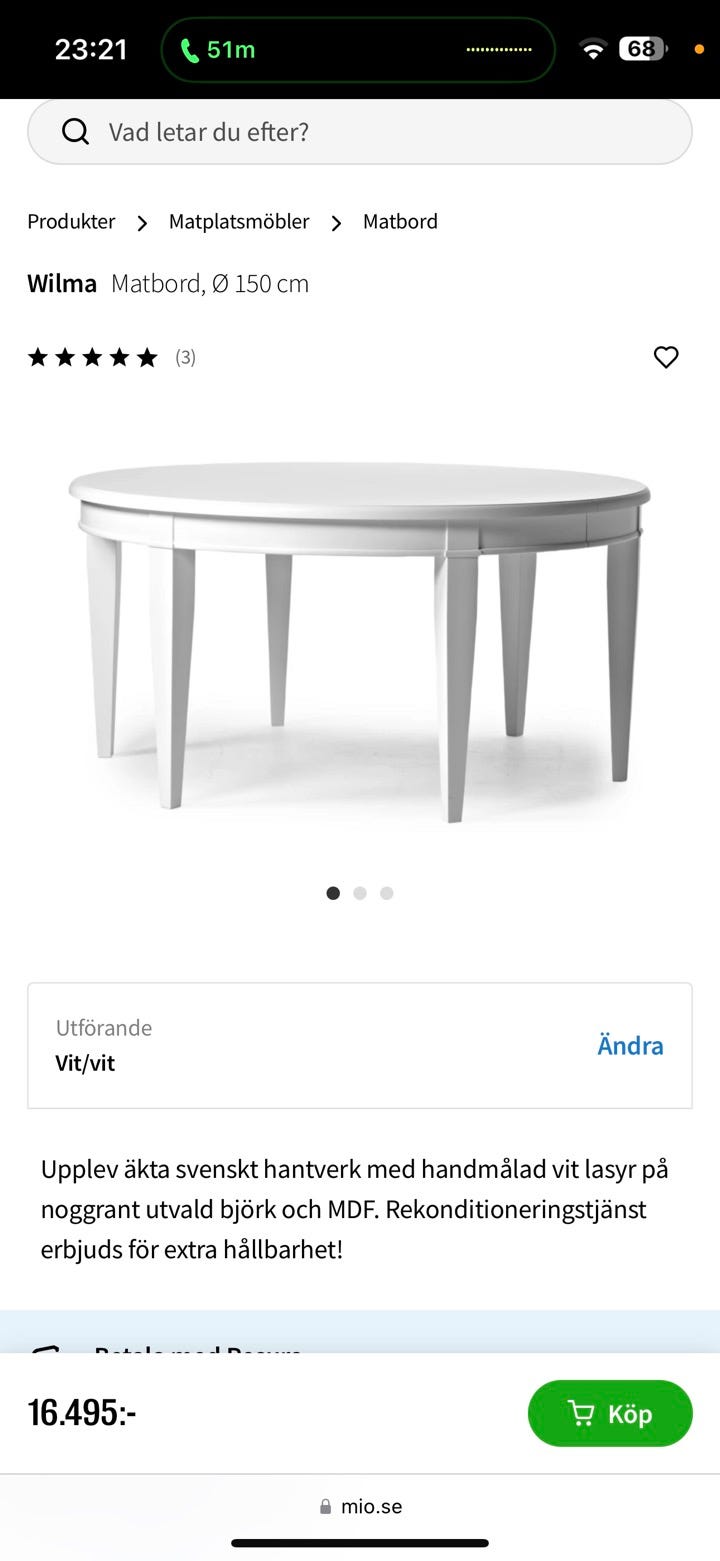The width and height of the screenshot is (720, 1561).
Task: Select the third carousel dot
Action: point(387,893)
